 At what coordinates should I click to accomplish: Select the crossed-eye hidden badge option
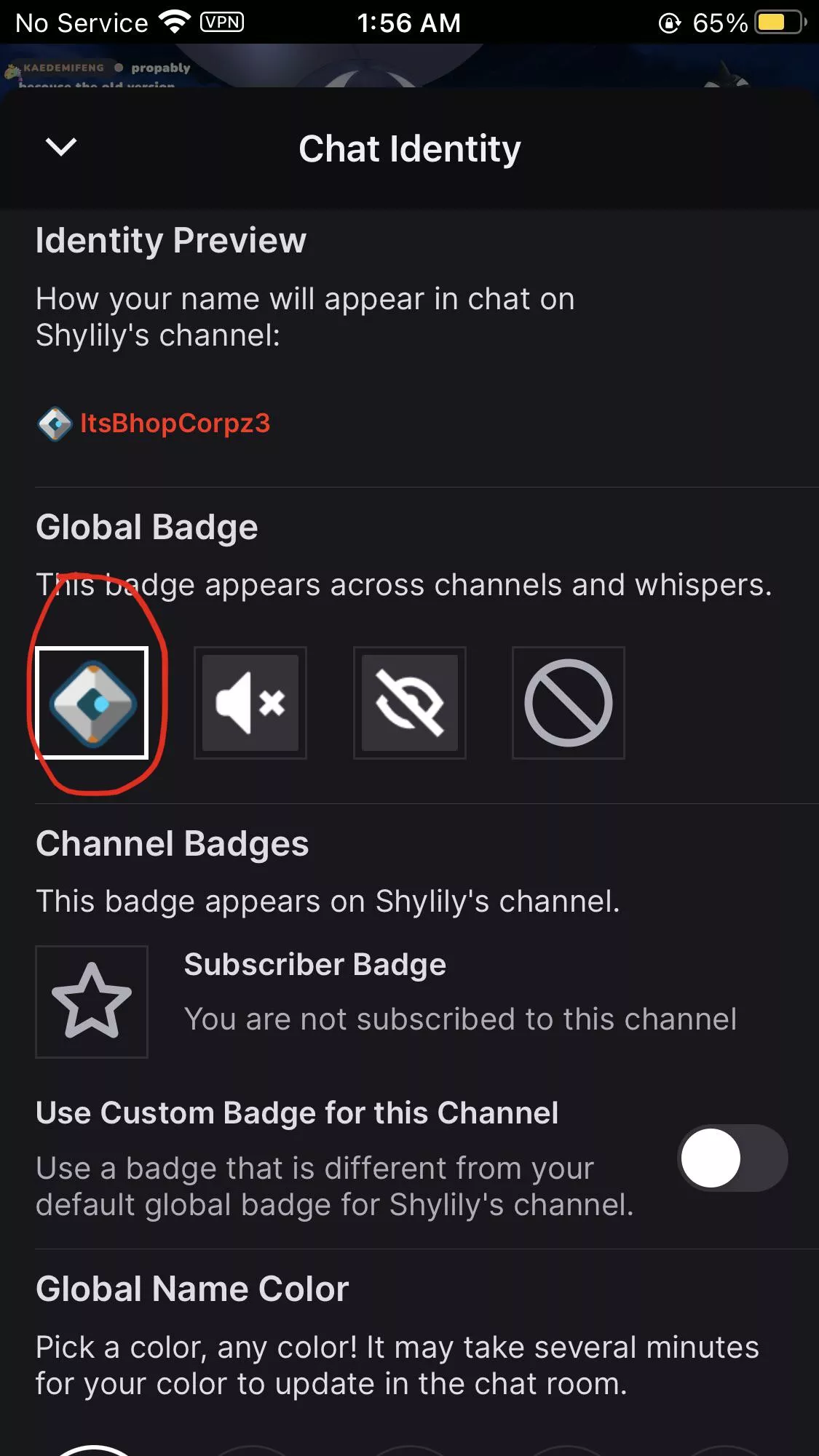(409, 701)
